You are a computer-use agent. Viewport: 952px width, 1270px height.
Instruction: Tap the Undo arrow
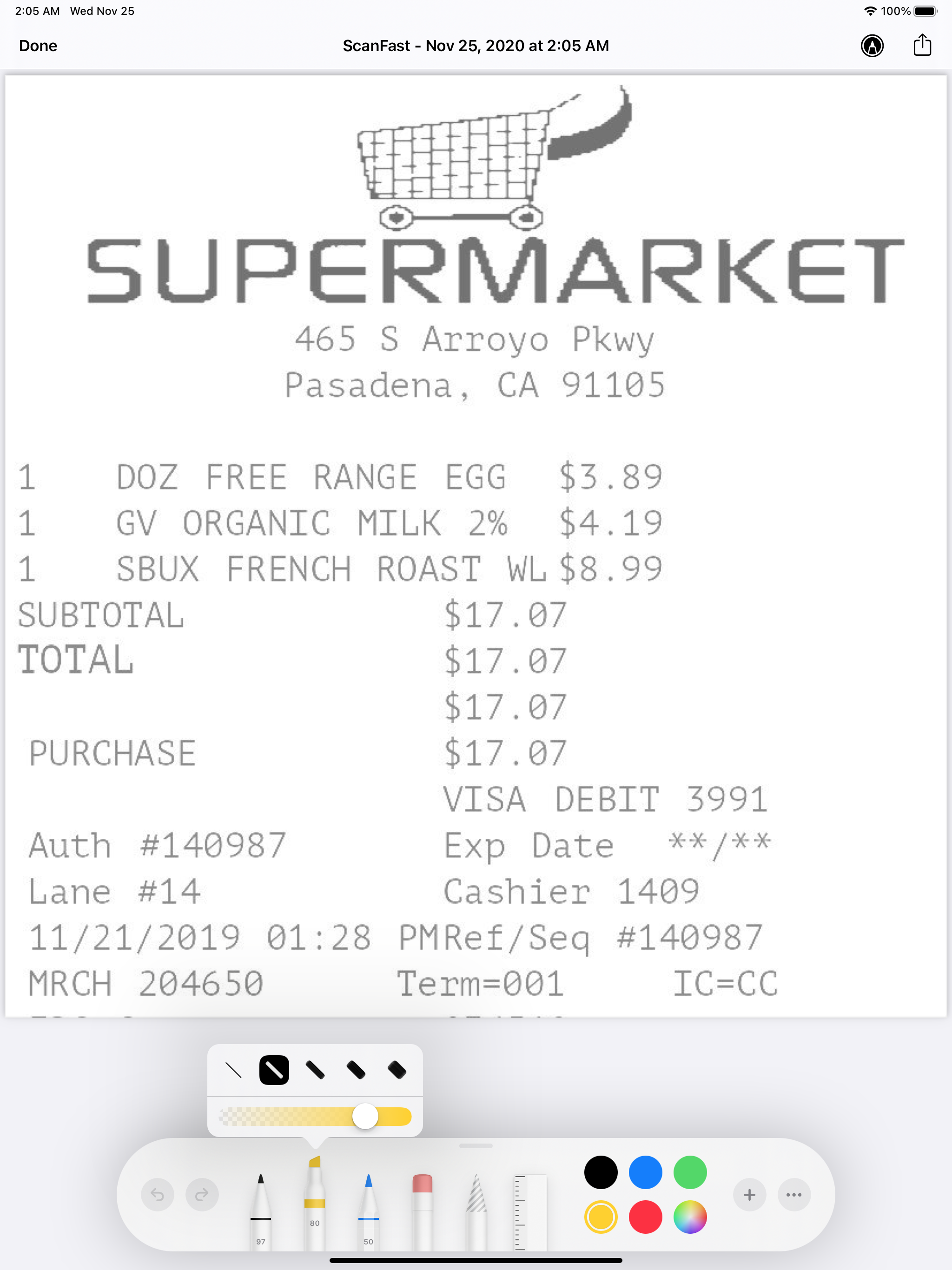pyautogui.click(x=158, y=1194)
